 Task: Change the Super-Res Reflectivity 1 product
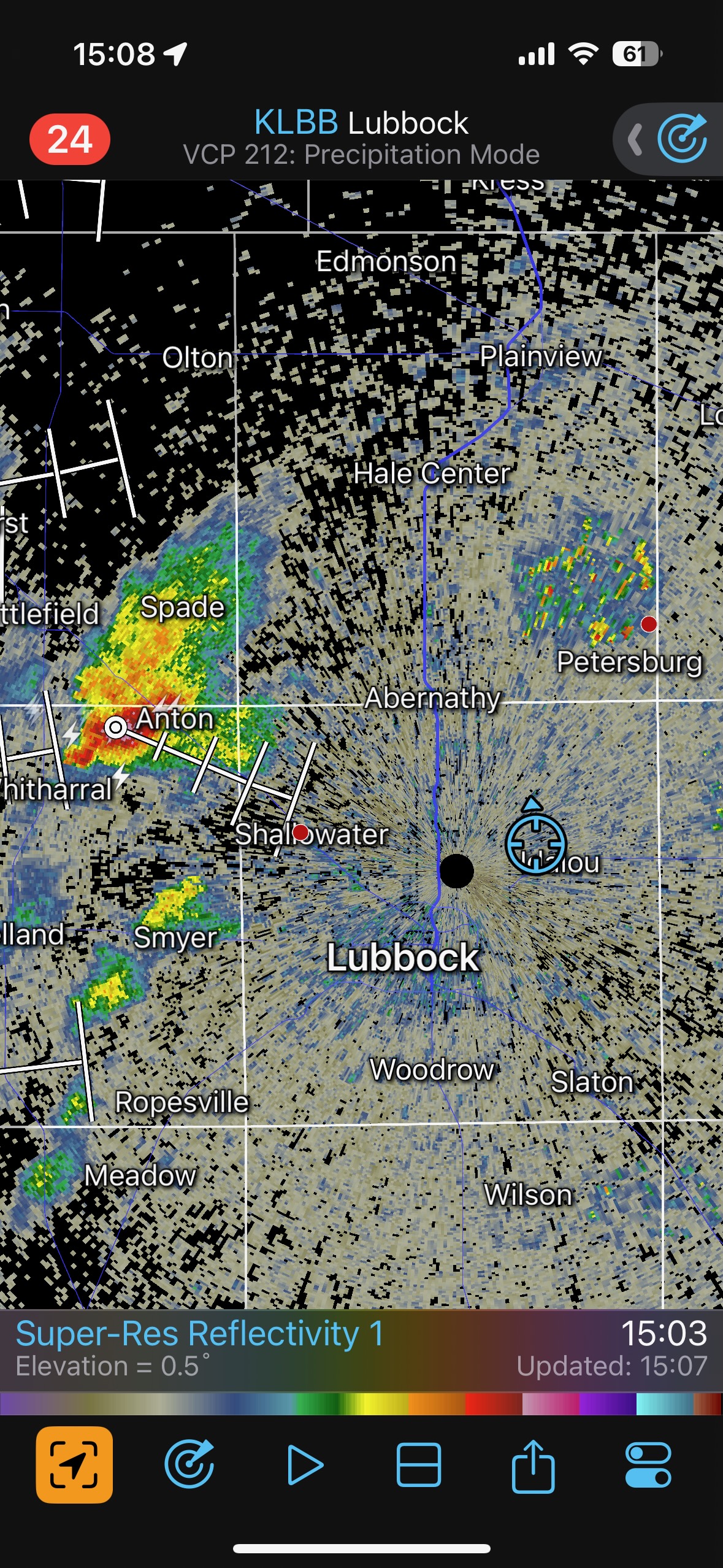(200, 1333)
